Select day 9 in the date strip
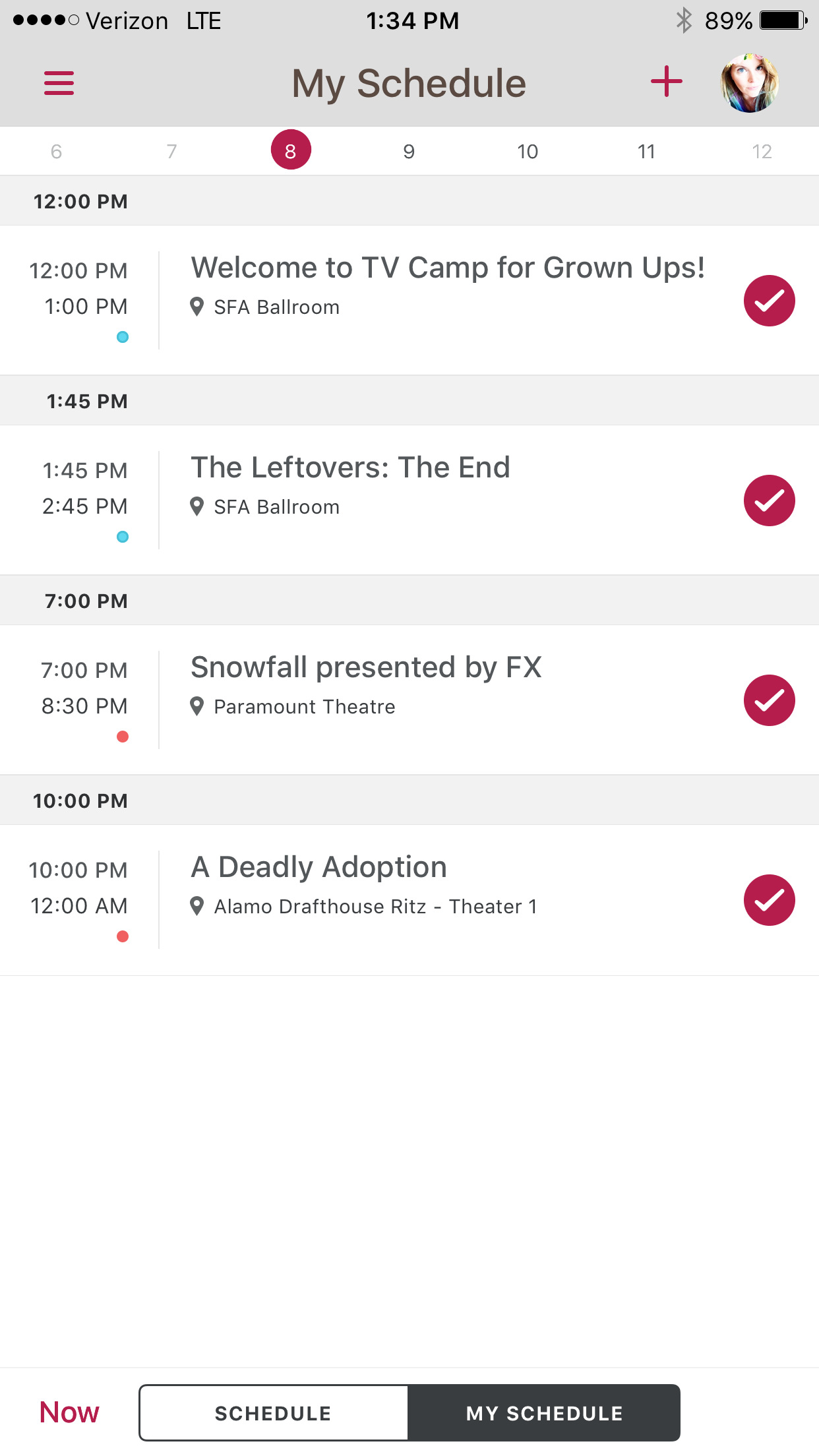Screen dimensions: 819x1456 pyautogui.click(x=409, y=152)
